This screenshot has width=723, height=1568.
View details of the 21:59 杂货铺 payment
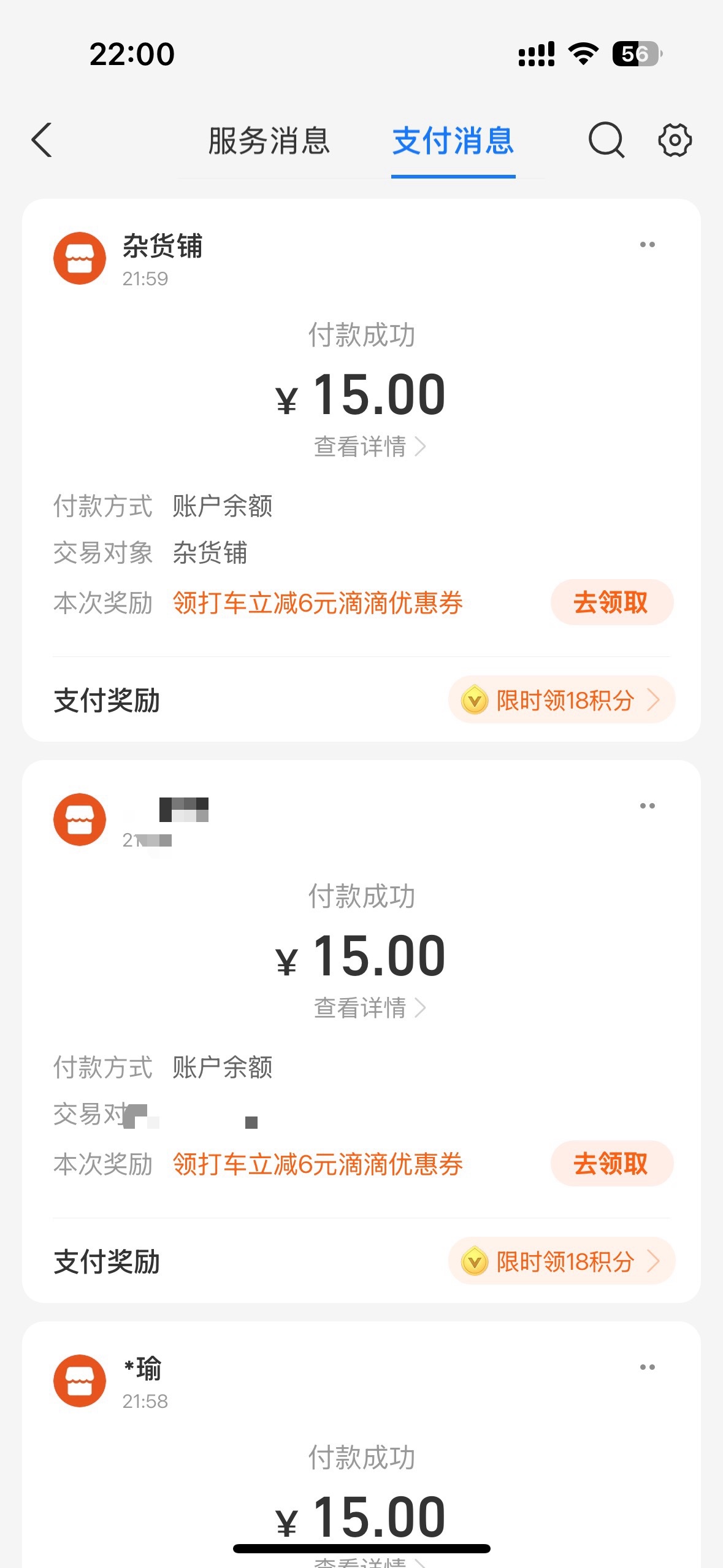(x=369, y=447)
